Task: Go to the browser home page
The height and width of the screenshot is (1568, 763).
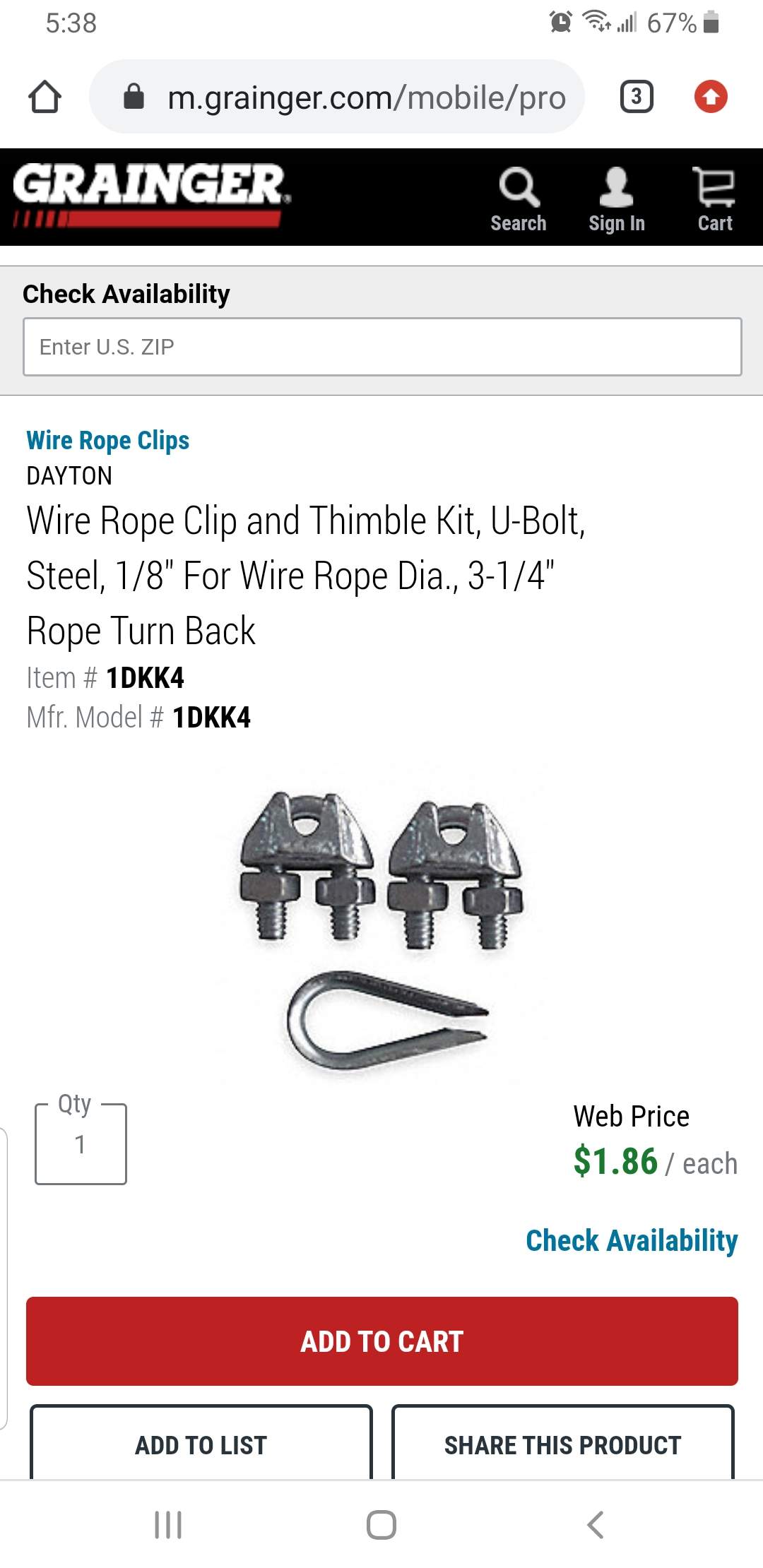Action: (x=45, y=97)
